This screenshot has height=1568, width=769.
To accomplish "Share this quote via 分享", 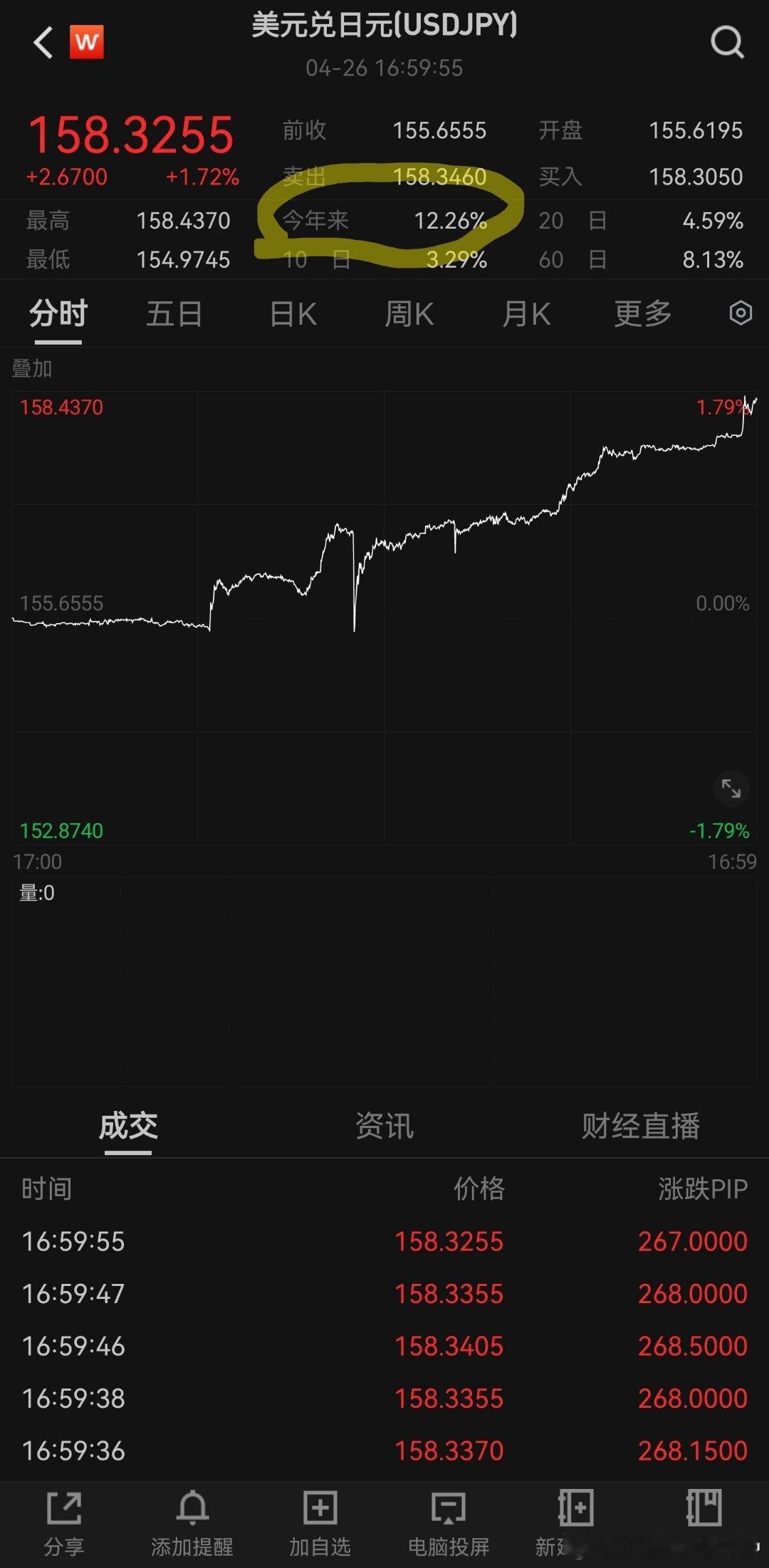I will (64, 1523).
